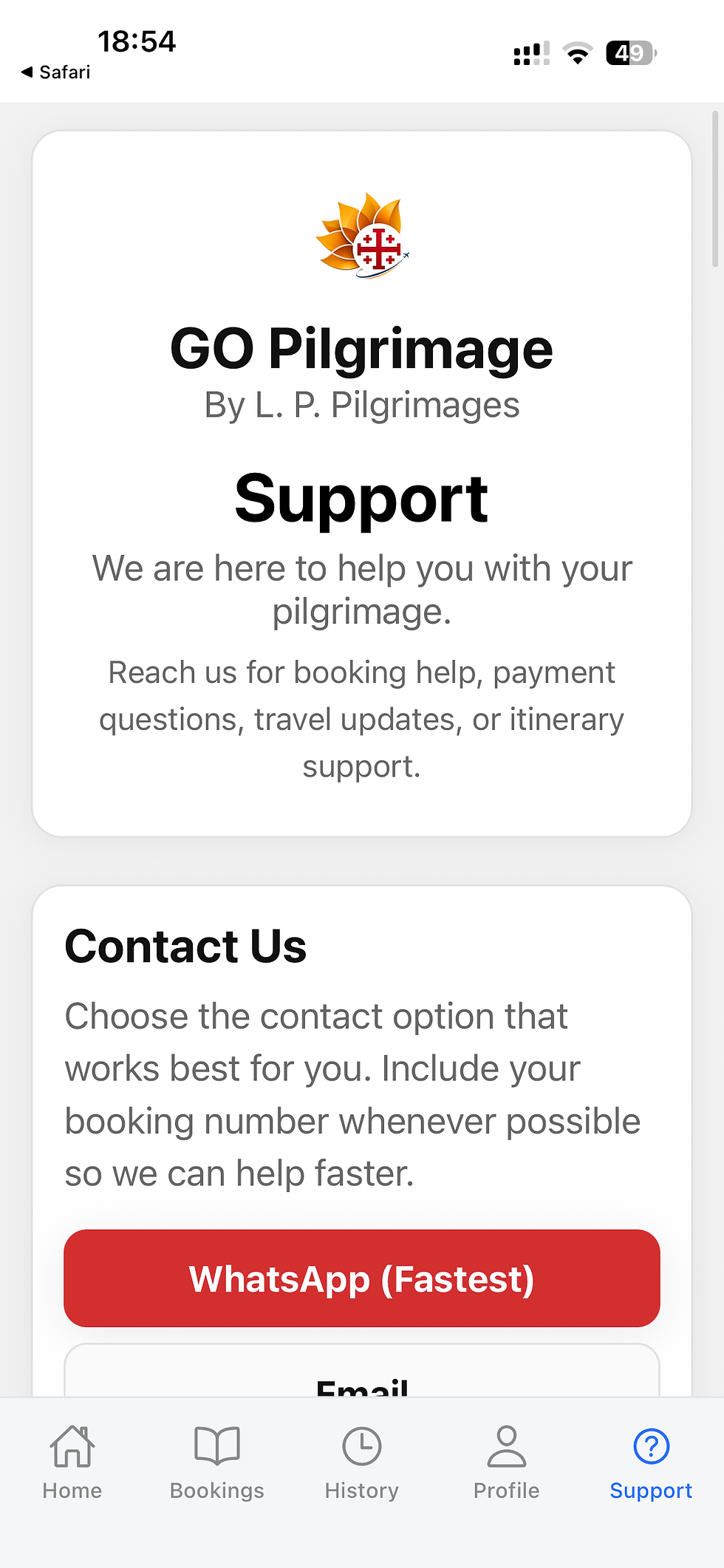Screen dimensions: 724x1568
Task: Return to Safari via the back link
Action: pos(56,72)
